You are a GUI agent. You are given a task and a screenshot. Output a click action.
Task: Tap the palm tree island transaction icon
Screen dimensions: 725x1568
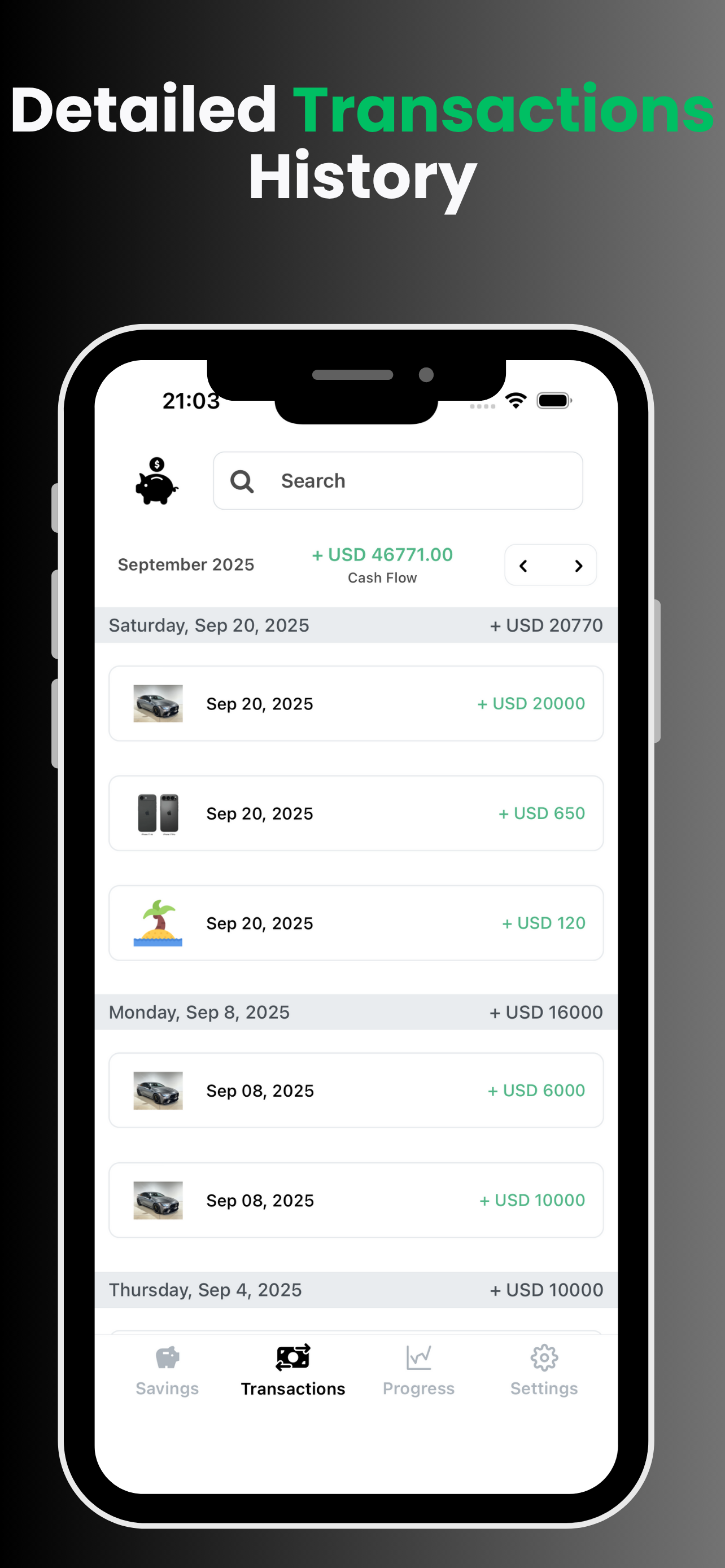tap(158, 923)
